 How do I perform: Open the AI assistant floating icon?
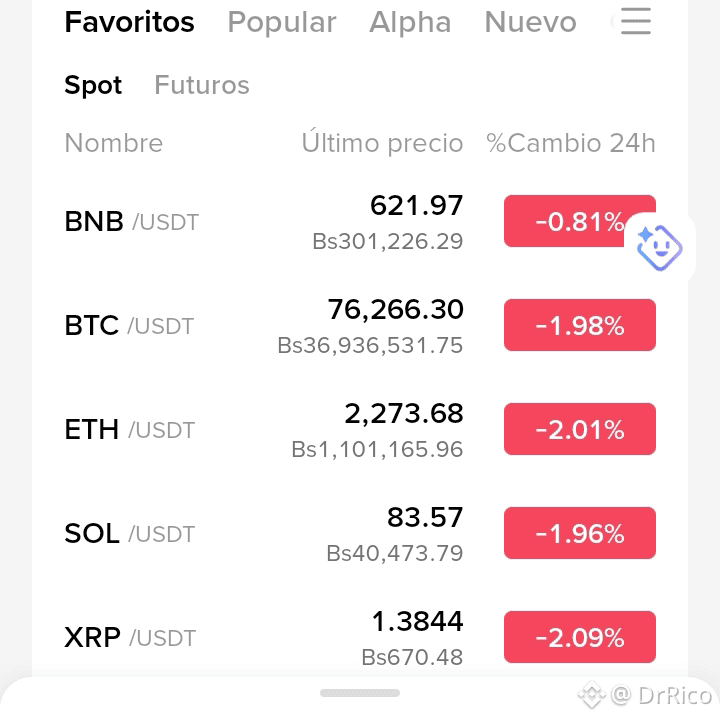coord(659,248)
